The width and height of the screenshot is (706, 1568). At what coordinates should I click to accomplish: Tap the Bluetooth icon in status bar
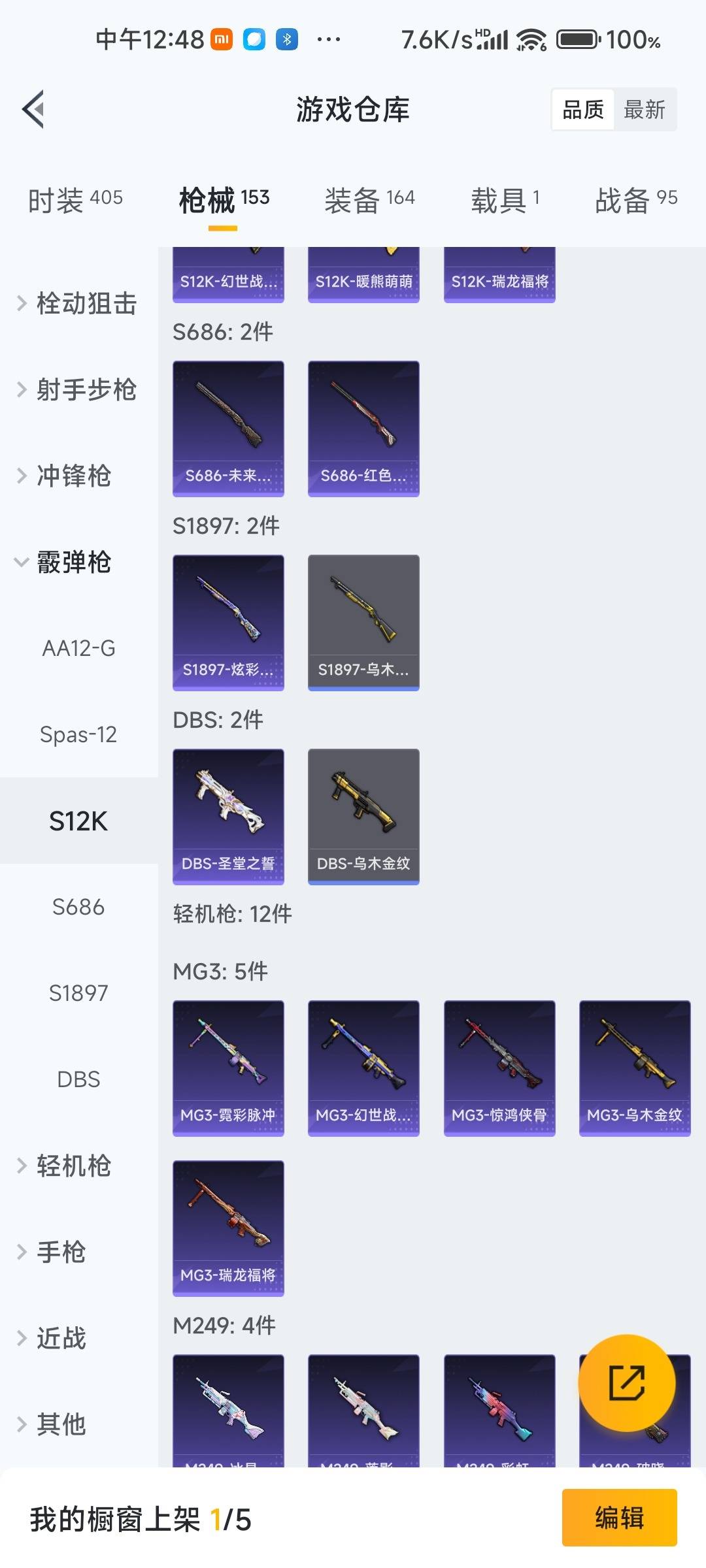click(286, 41)
